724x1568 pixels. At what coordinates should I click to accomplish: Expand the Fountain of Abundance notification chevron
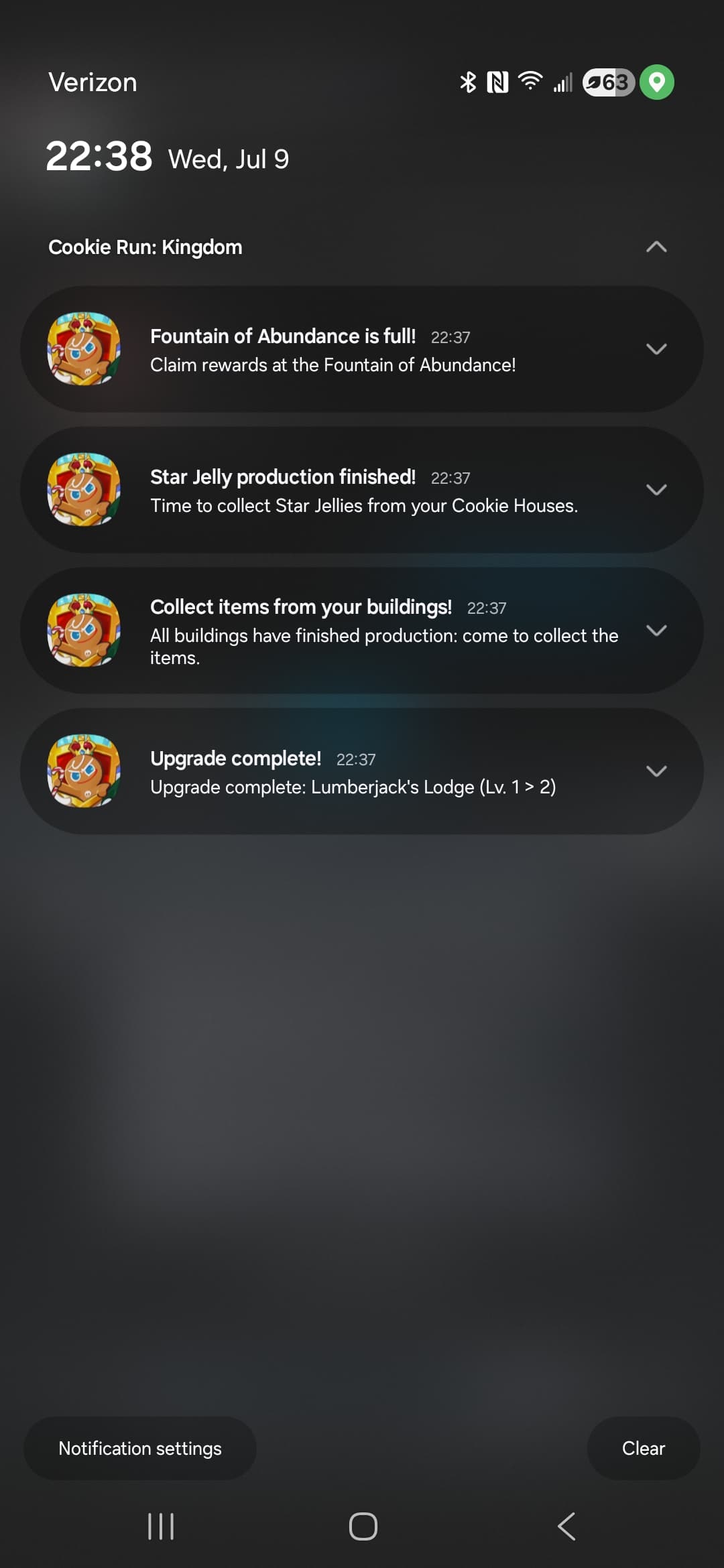coord(656,349)
